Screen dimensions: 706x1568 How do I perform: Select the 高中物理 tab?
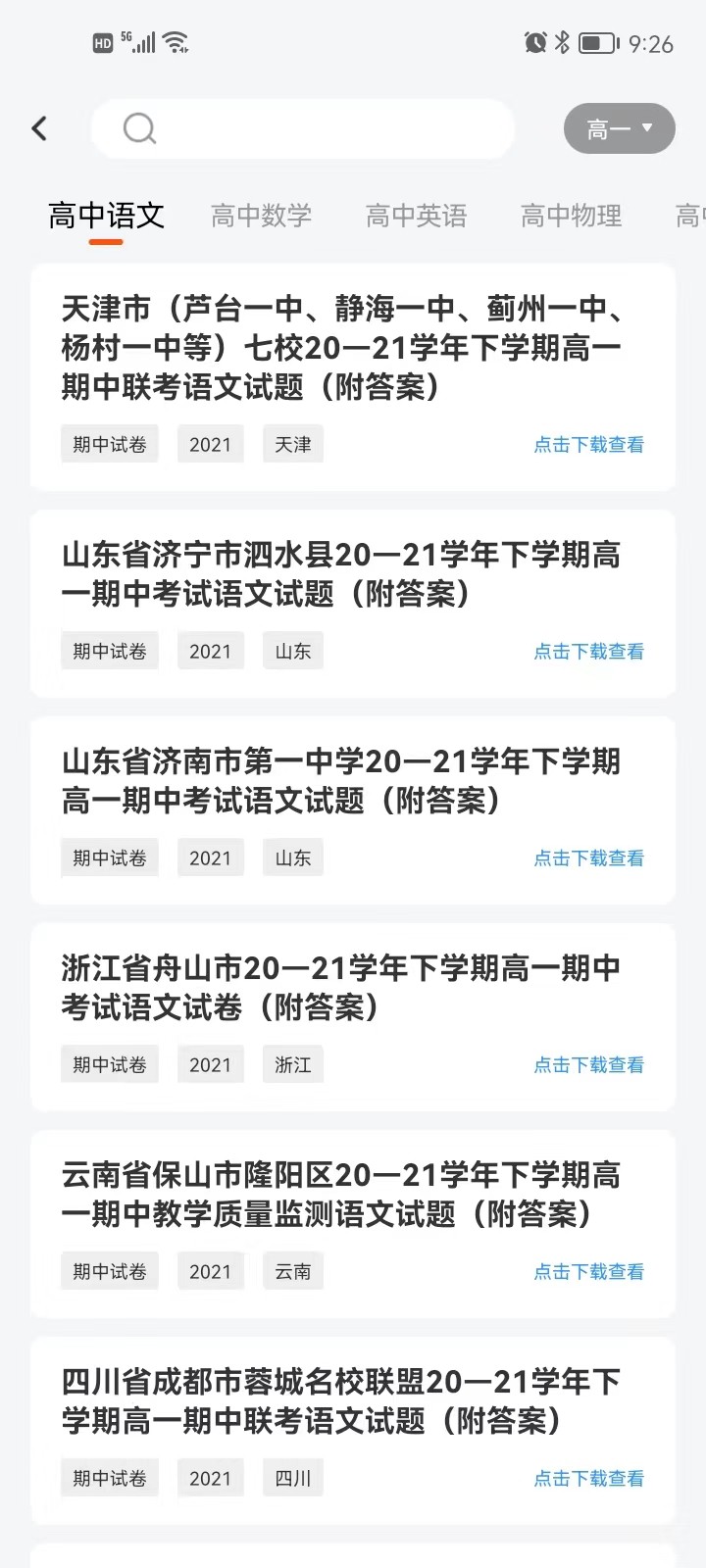(571, 216)
